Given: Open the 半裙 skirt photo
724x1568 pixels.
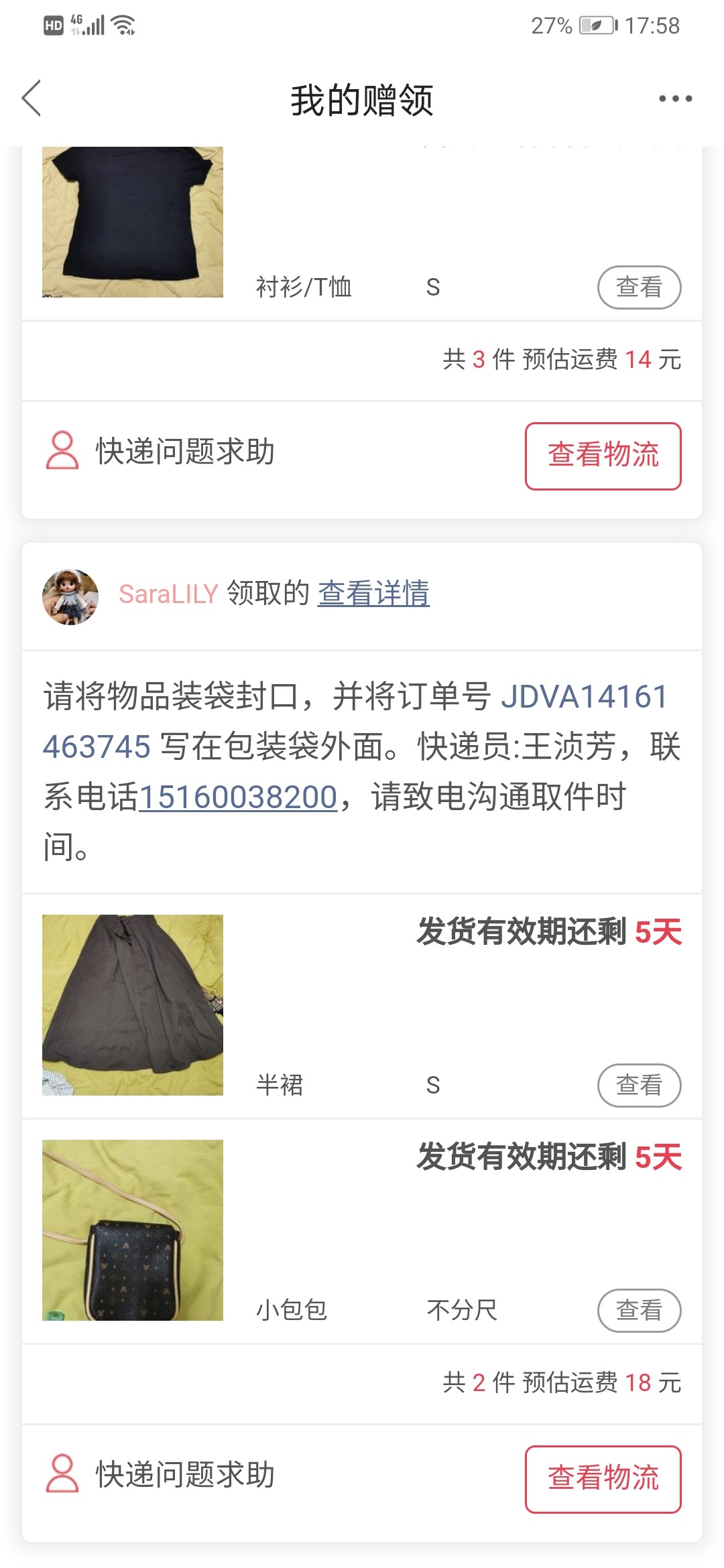Looking at the screenshot, I should pyautogui.click(x=133, y=1004).
